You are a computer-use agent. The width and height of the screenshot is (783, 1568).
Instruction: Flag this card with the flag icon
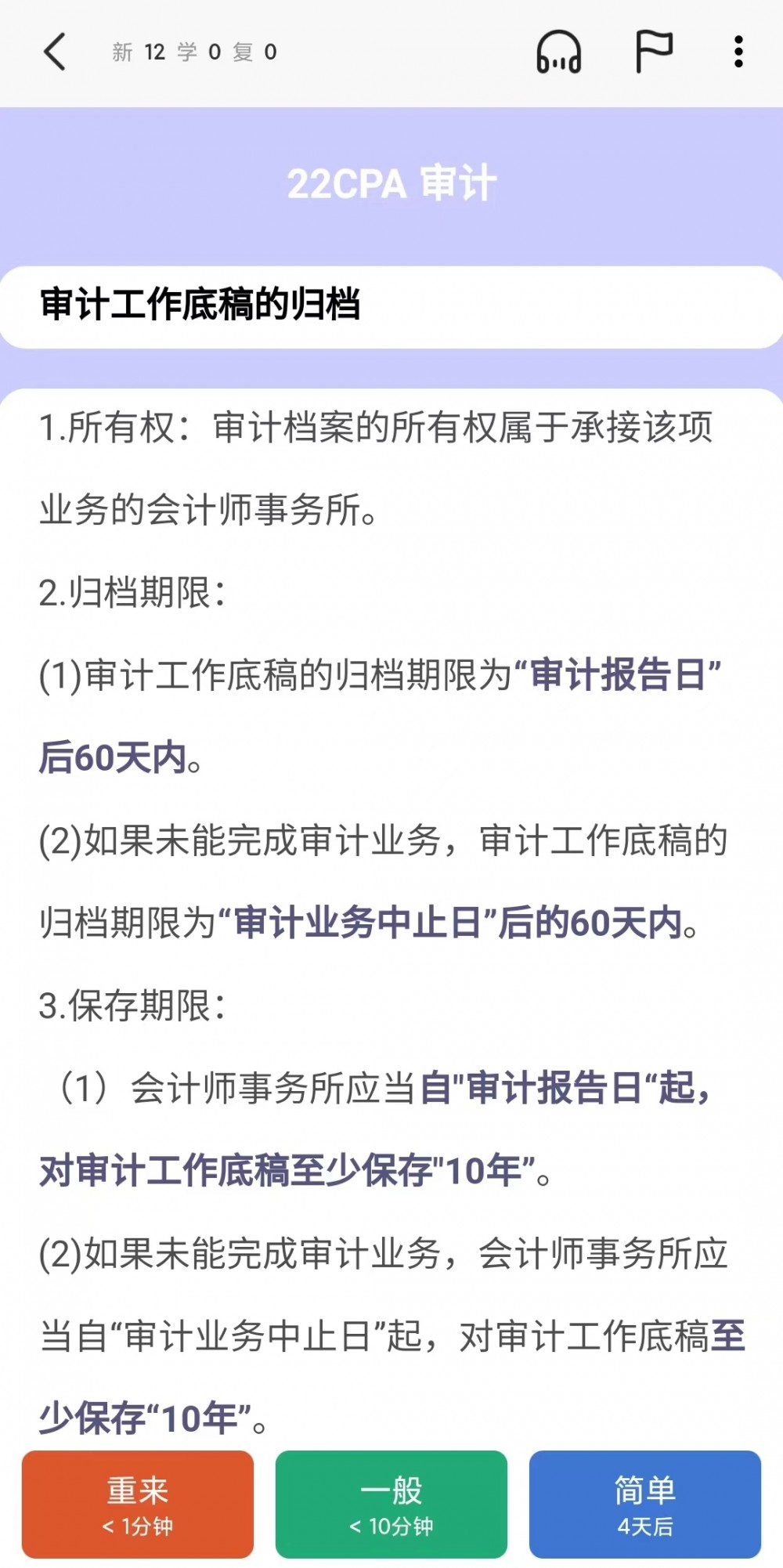[x=653, y=52]
